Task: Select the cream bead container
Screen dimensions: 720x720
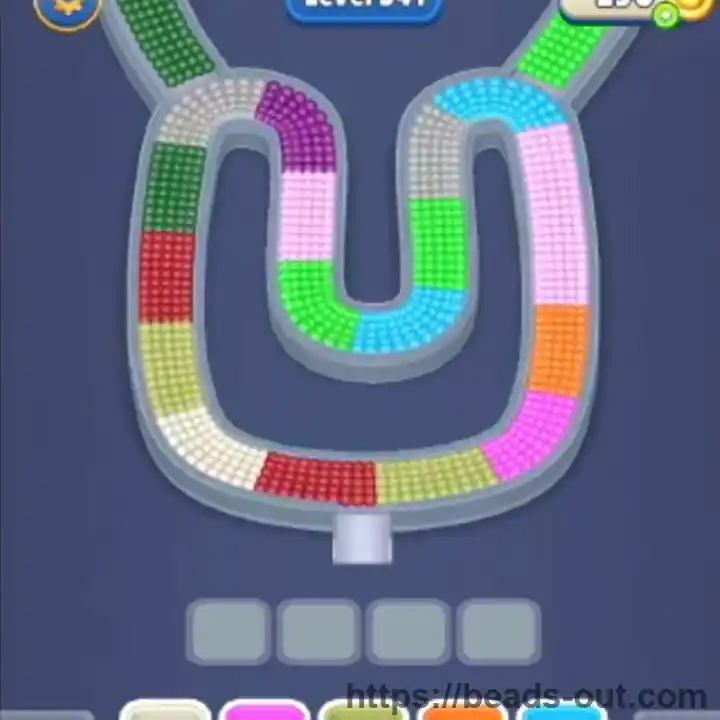Action: coord(165,710)
